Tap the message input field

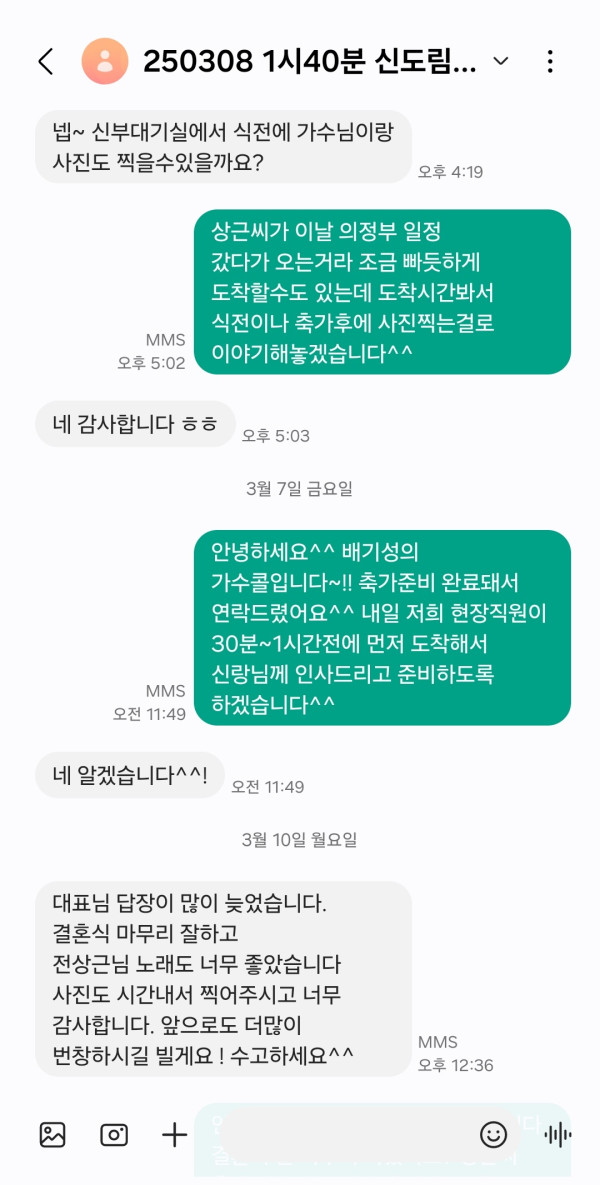point(340,1134)
